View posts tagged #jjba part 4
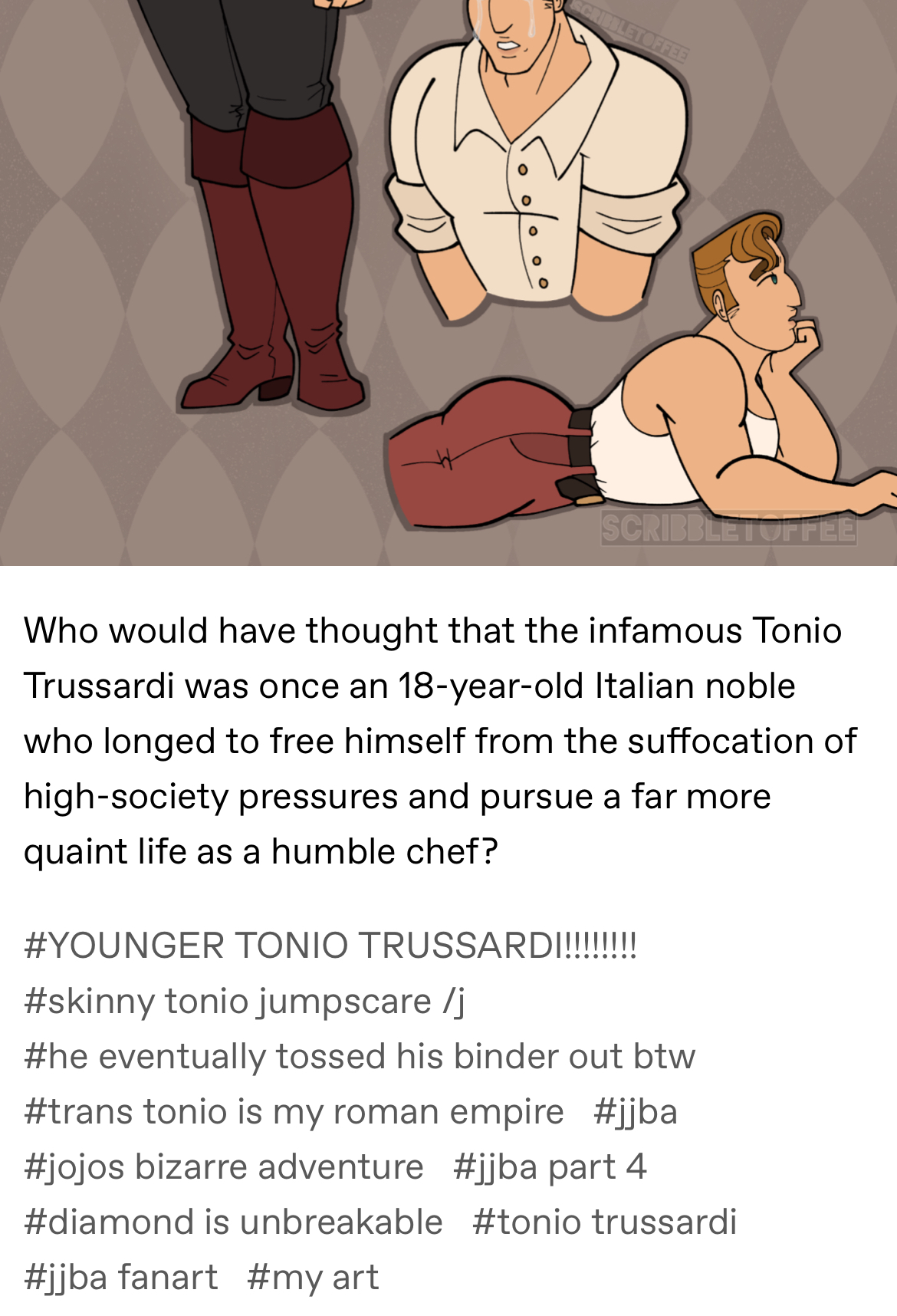This screenshot has height=1316, width=897. [x=549, y=1167]
